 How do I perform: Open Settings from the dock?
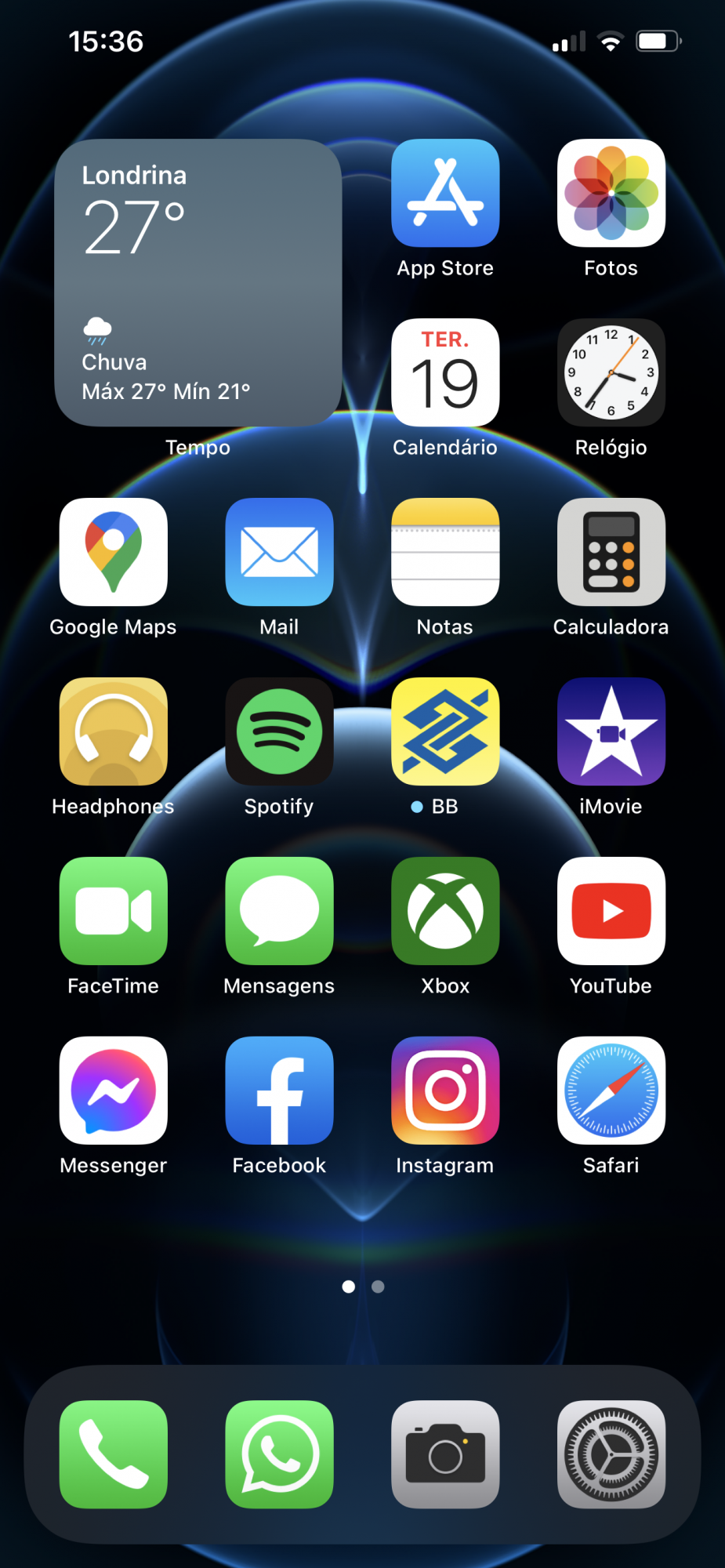pos(611,1454)
